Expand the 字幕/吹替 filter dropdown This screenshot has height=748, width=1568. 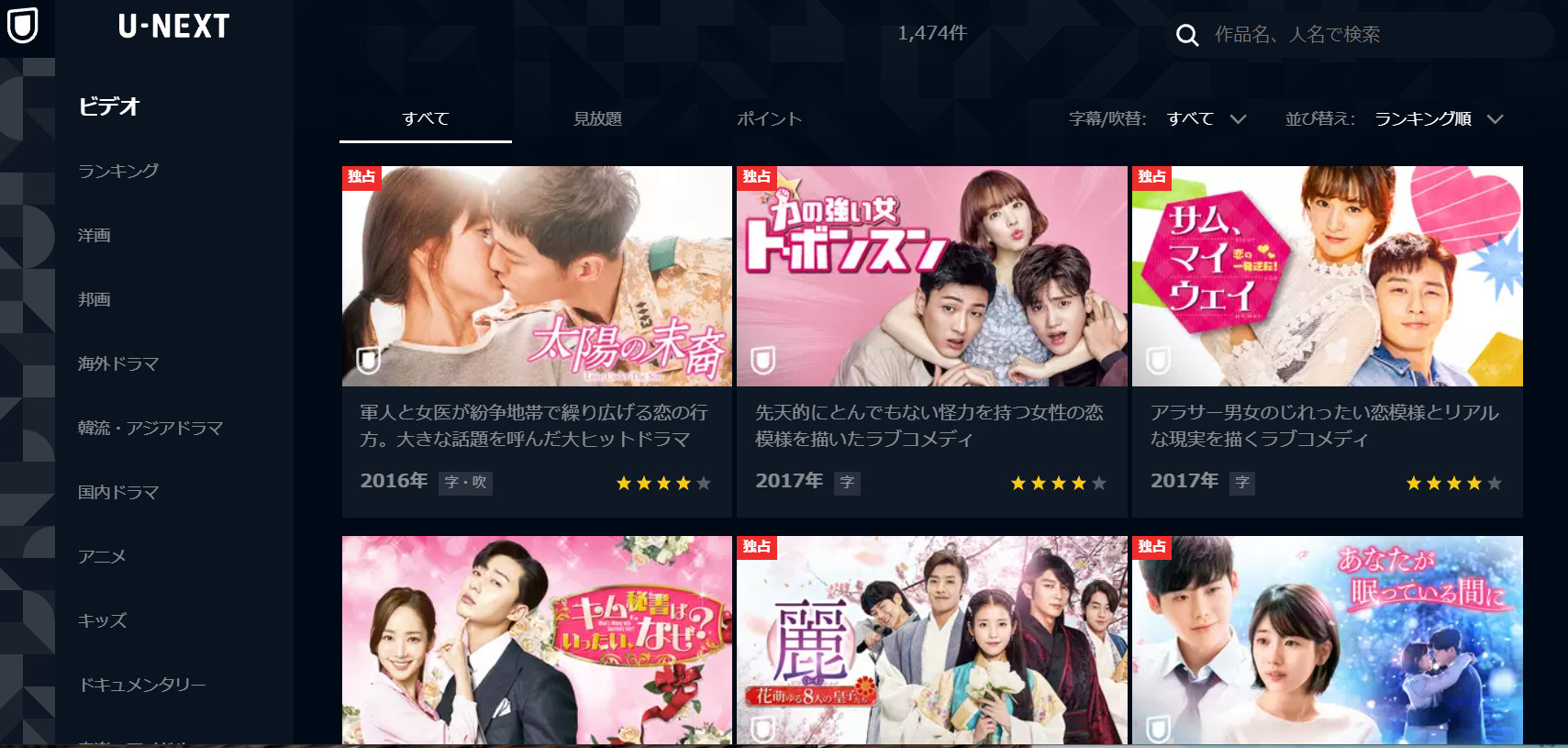pos(1206,119)
